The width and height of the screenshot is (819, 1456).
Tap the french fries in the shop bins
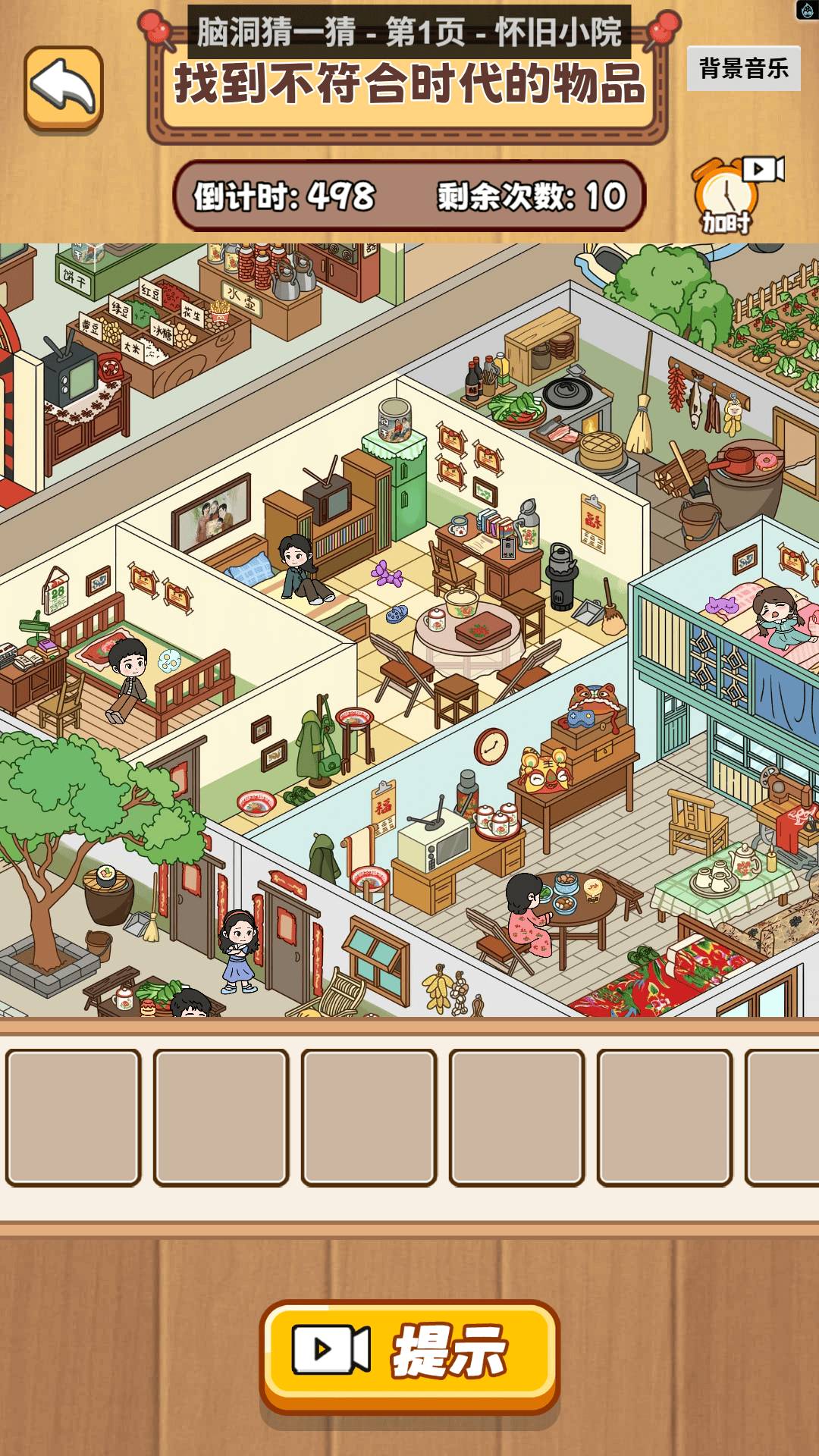click(219, 311)
